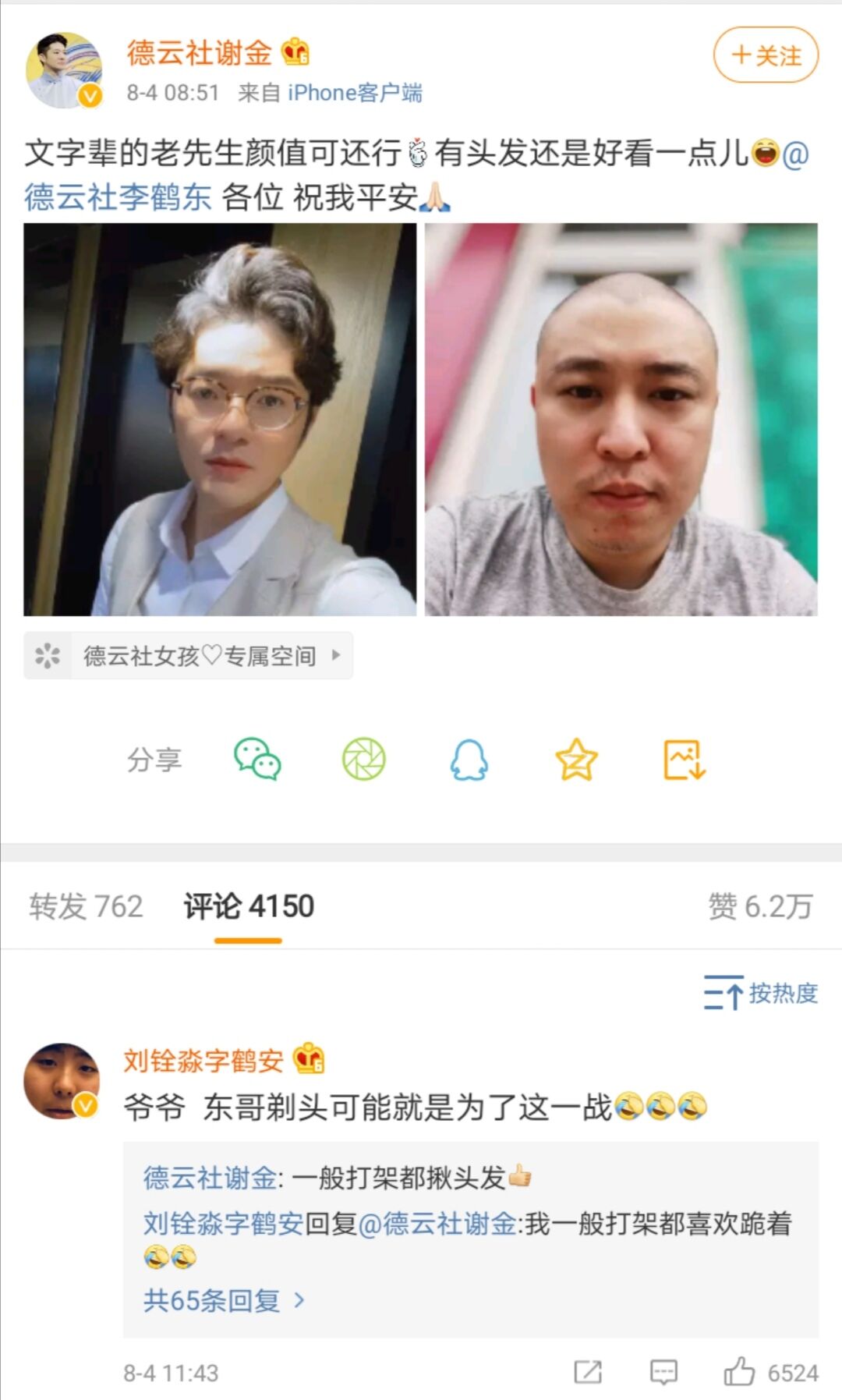842x1400 pixels.
Task: Save the images via the picture-download icon
Action: tap(683, 759)
